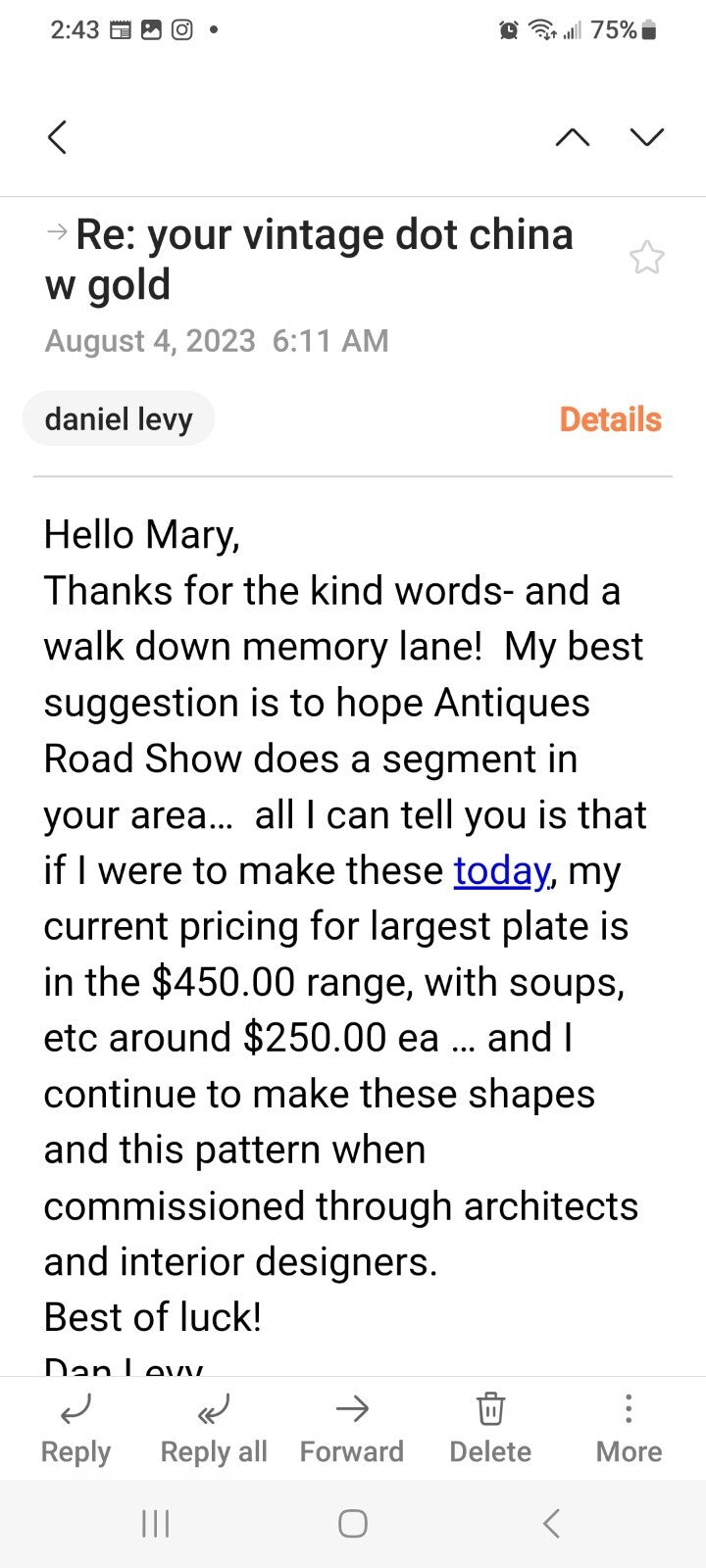The image size is (706, 1568).
Task: Star this email from daniel levy
Action: pyautogui.click(x=647, y=258)
